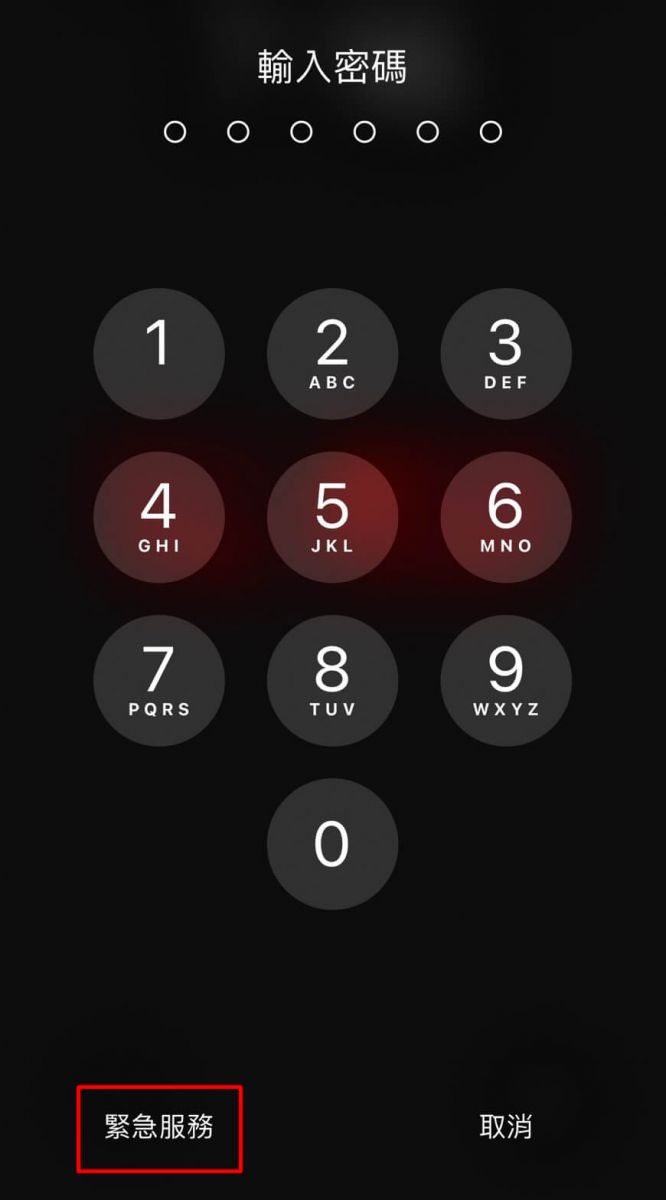Tap the 8 TUV key
666x1200 pixels.
pyautogui.click(x=332, y=681)
